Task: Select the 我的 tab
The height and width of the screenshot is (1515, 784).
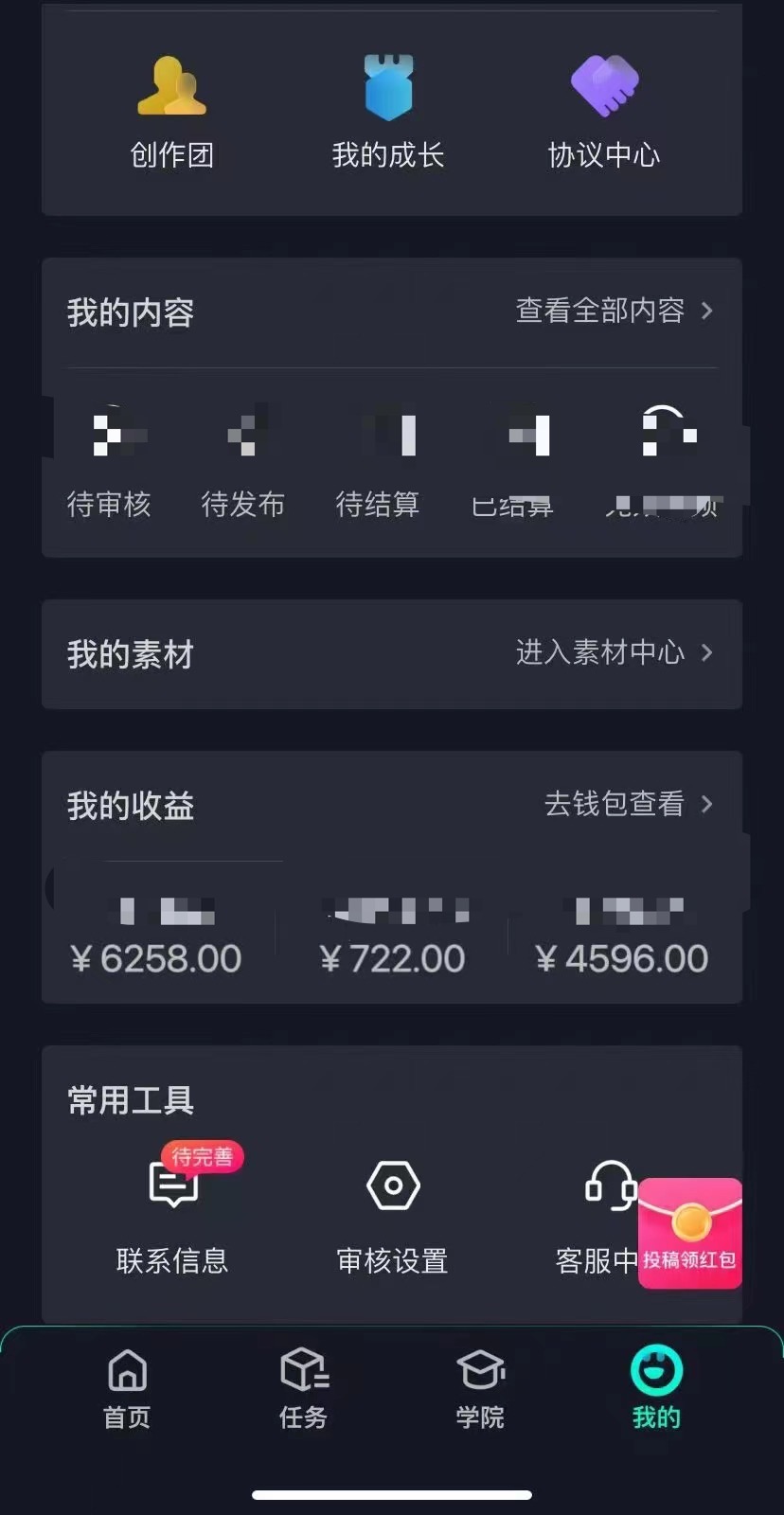Action: coord(656,1388)
